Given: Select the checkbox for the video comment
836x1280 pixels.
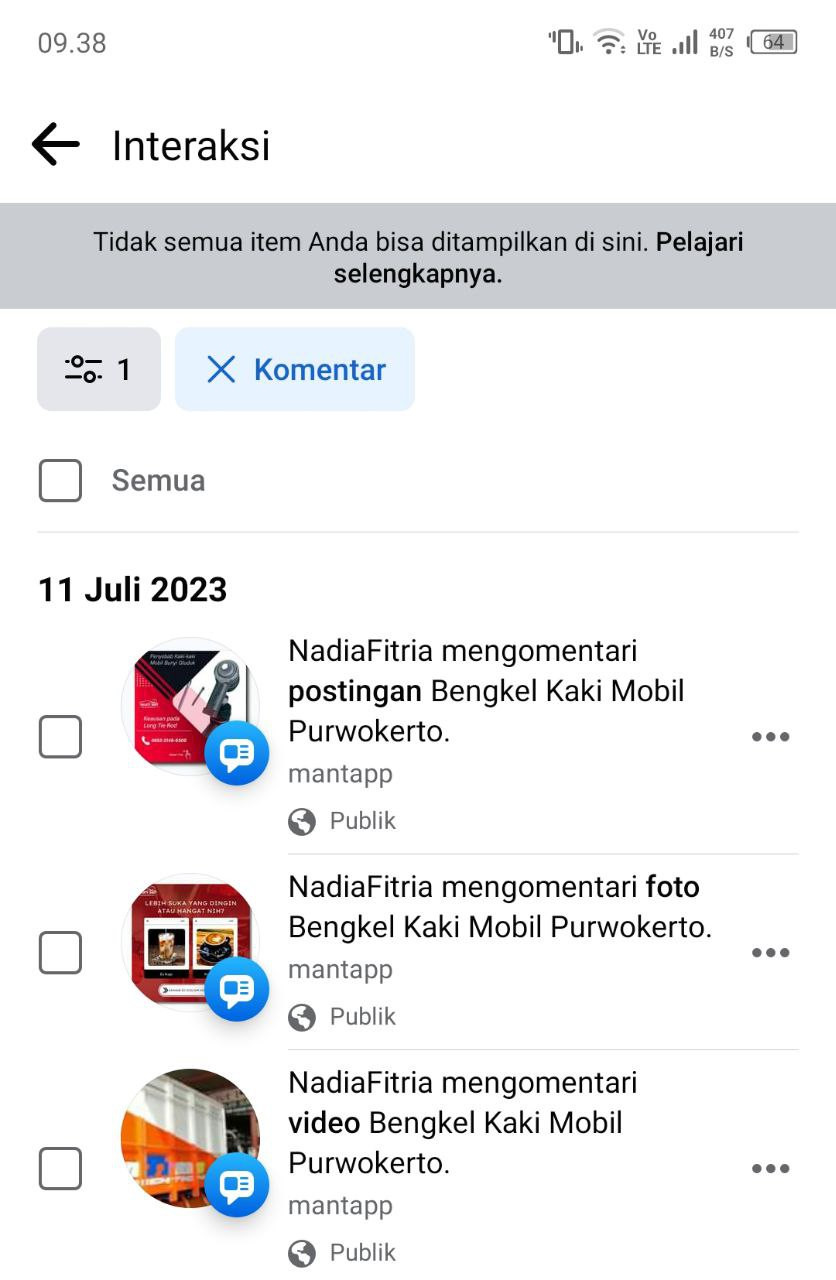Looking at the screenshot, I should (x=60, y=1168).
